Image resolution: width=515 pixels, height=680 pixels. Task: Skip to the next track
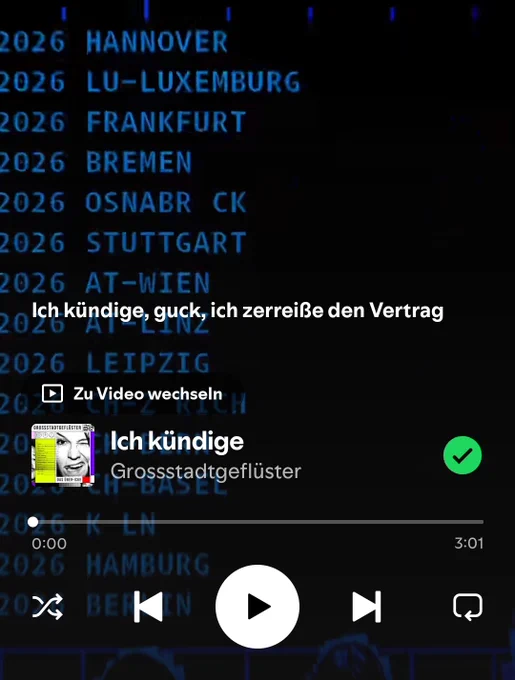point(367,606)
